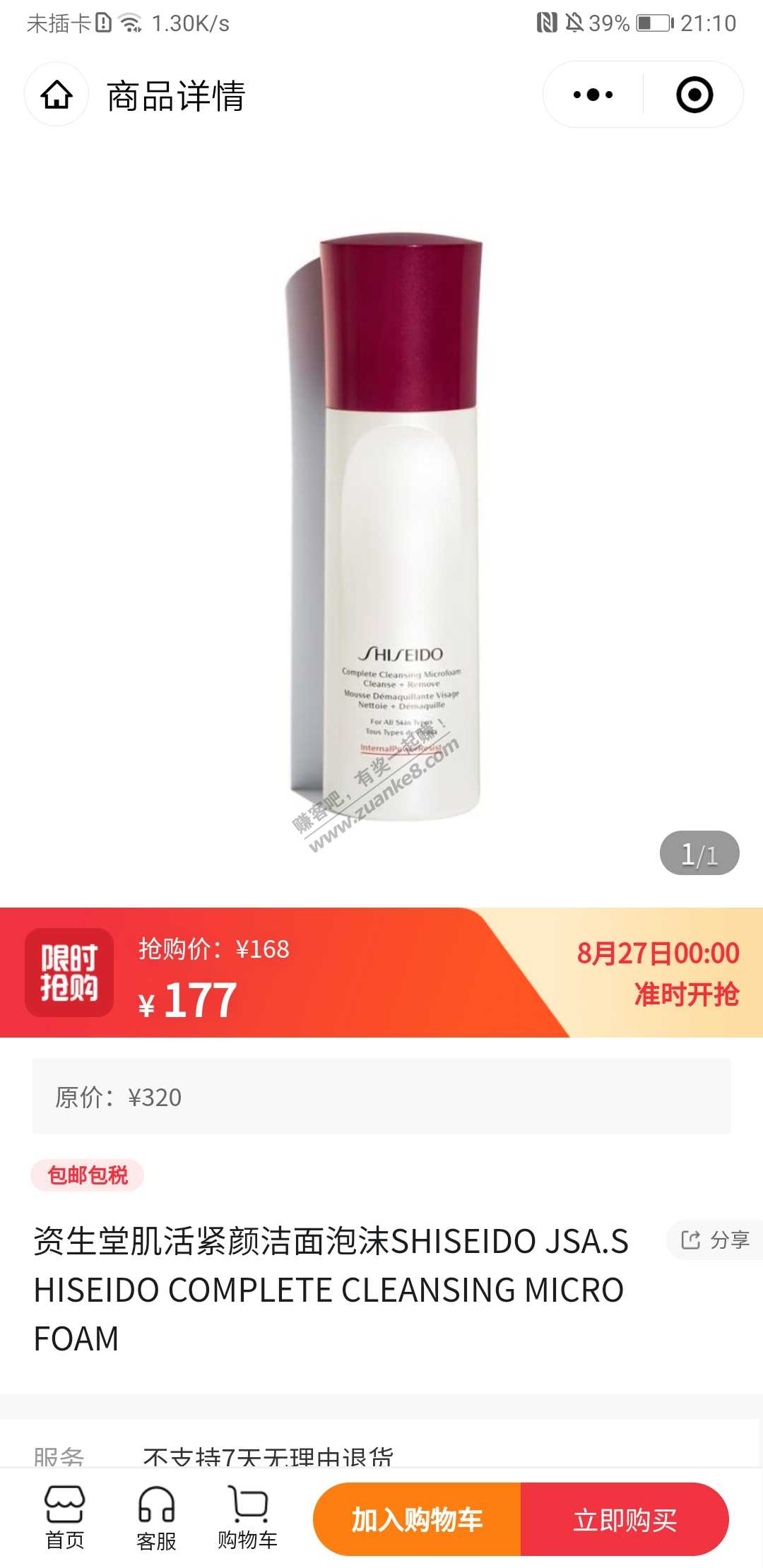
Task: Switch to the 首页 tab
Action: [65, 1518]
